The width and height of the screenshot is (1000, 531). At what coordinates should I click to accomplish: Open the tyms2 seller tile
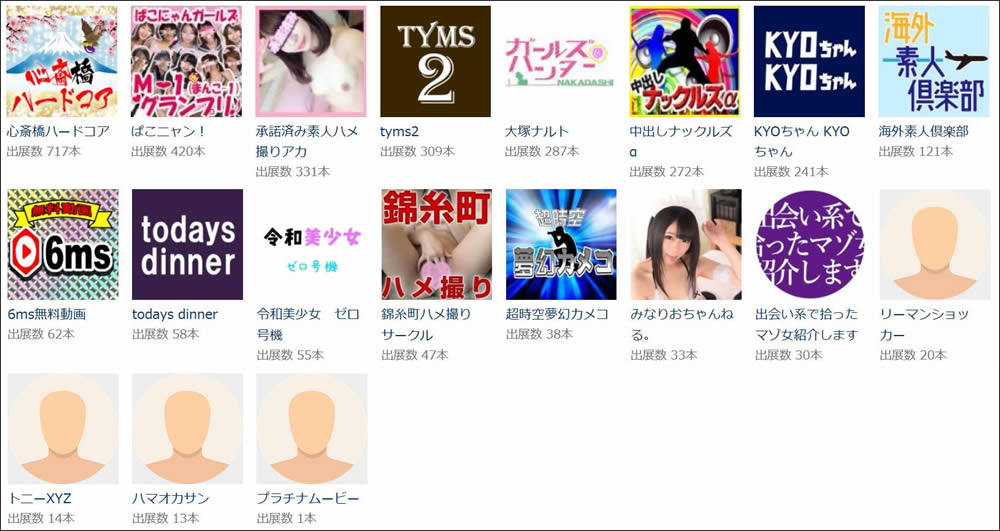pos(435,62)
